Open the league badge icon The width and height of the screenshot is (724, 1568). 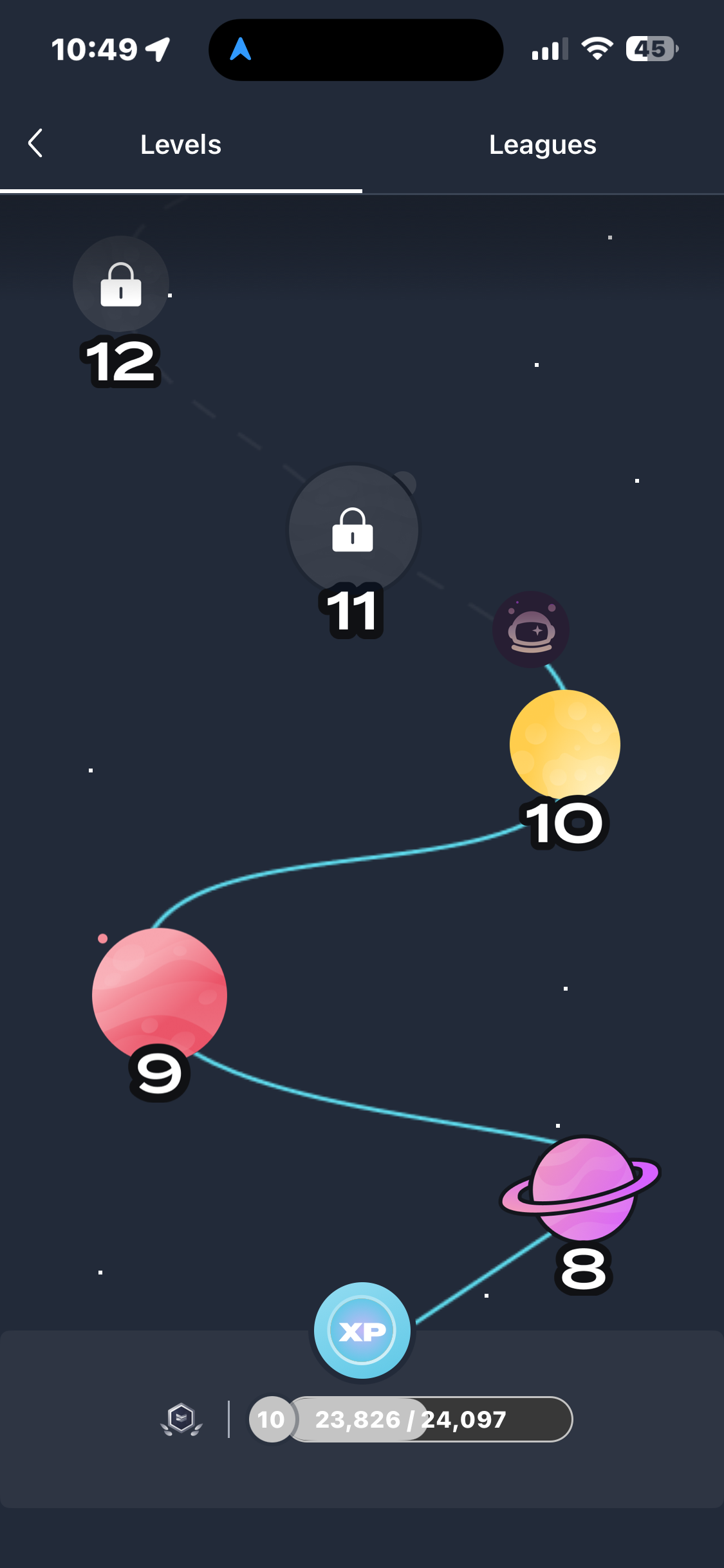click(x=181, y=1419)
